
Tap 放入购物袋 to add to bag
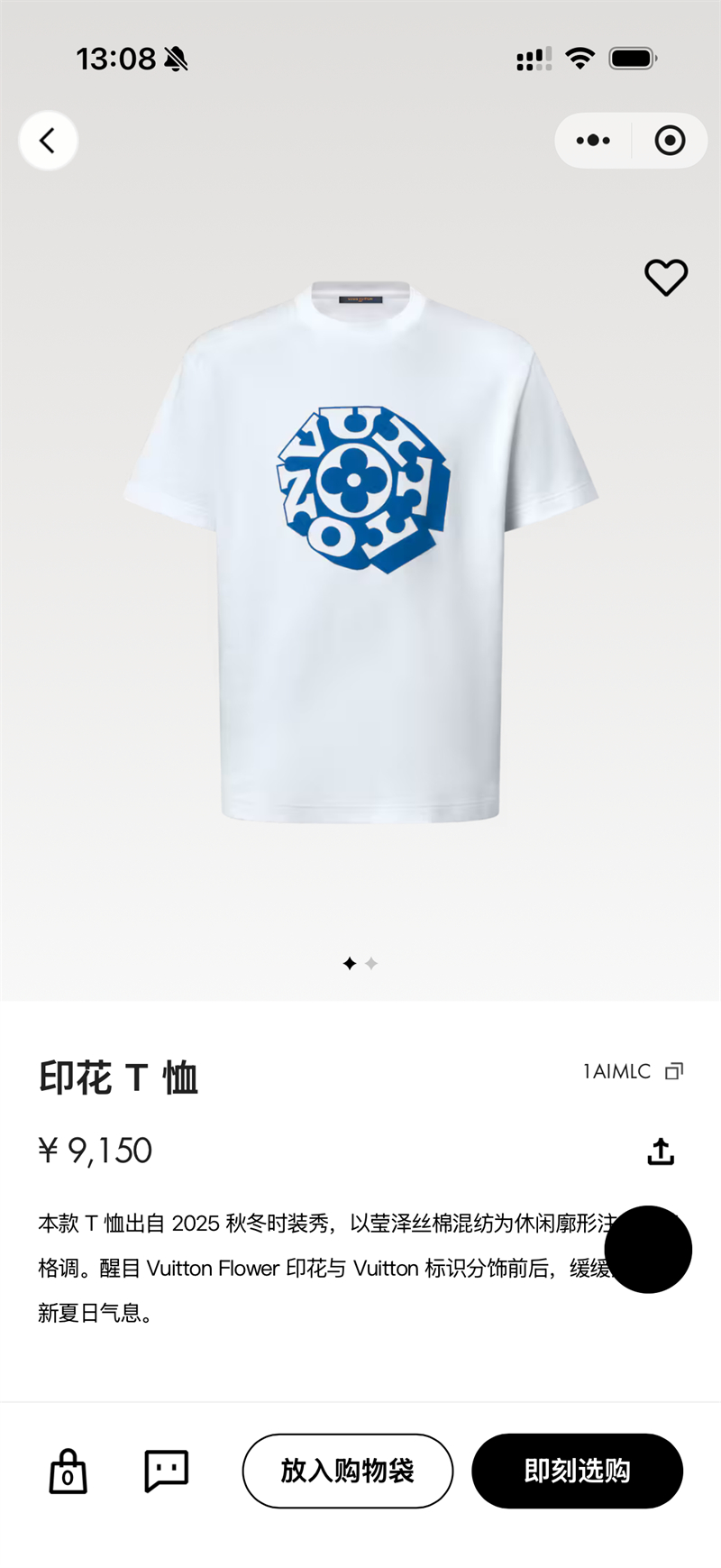[x=348, y=1470]
